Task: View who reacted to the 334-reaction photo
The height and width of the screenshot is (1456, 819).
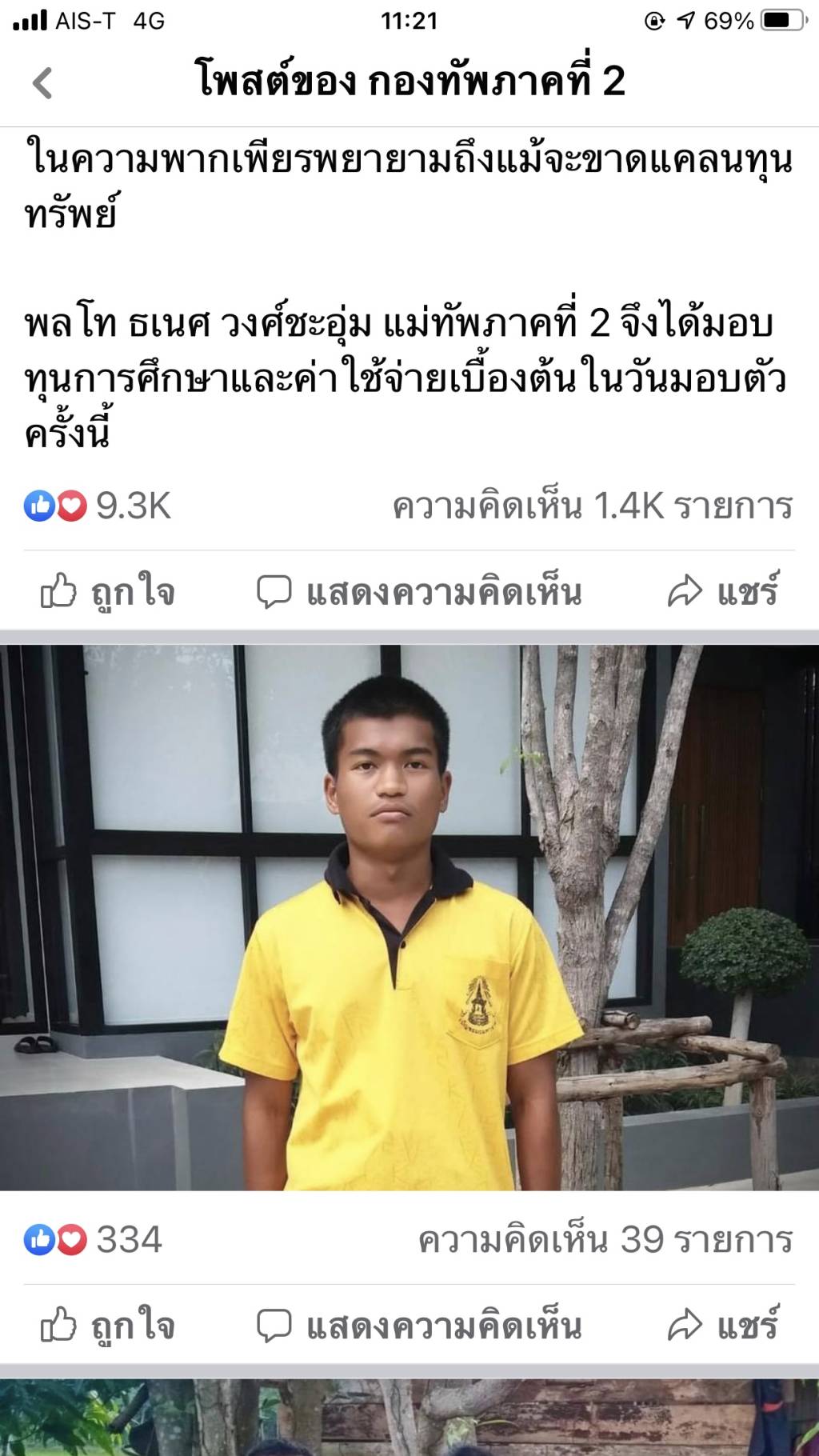Action: pos(94,1240)
